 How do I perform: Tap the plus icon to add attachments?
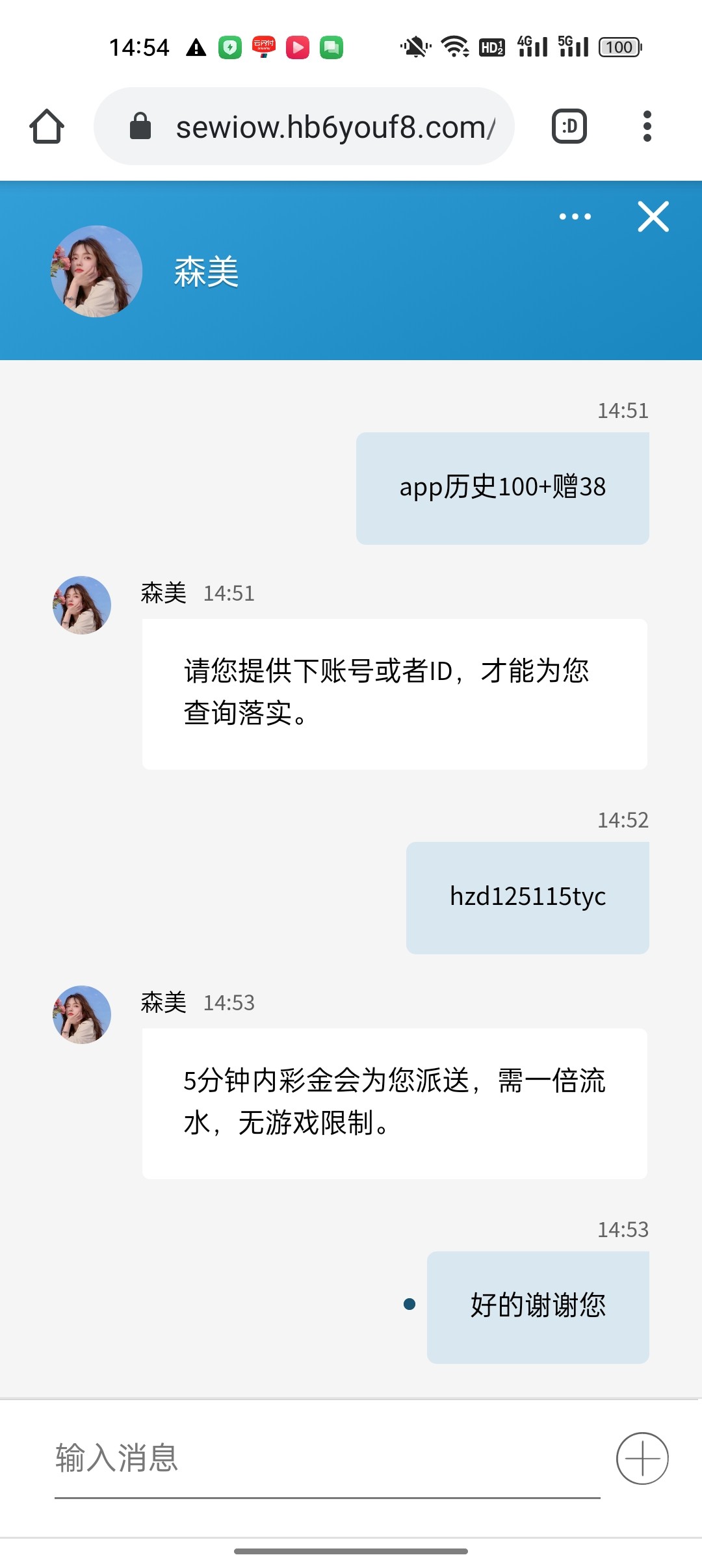pyautogui.click(x=642, y=1458)
